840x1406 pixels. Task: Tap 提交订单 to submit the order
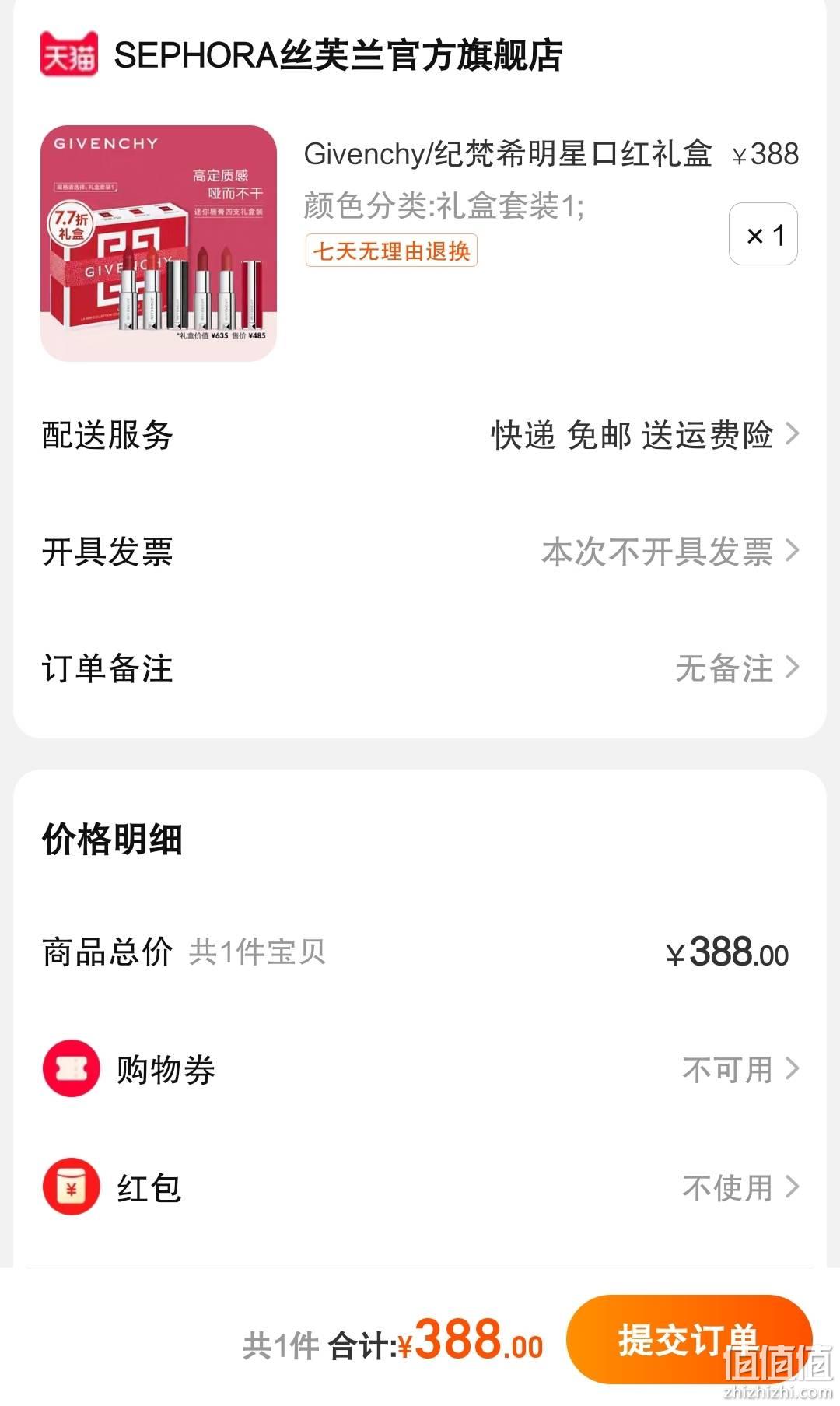[x=689, y=1339]
